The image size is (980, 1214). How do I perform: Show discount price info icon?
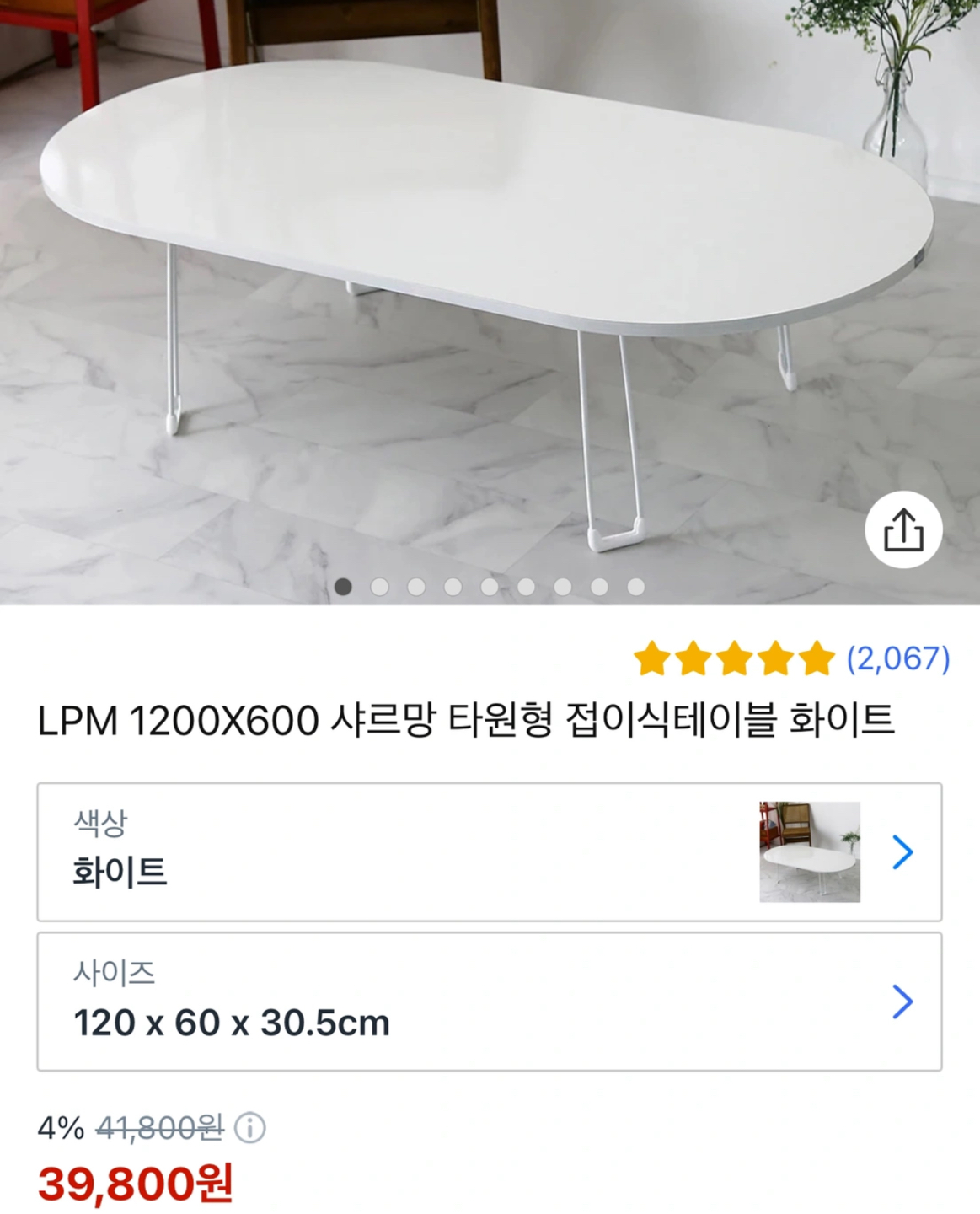point(249,1127)
